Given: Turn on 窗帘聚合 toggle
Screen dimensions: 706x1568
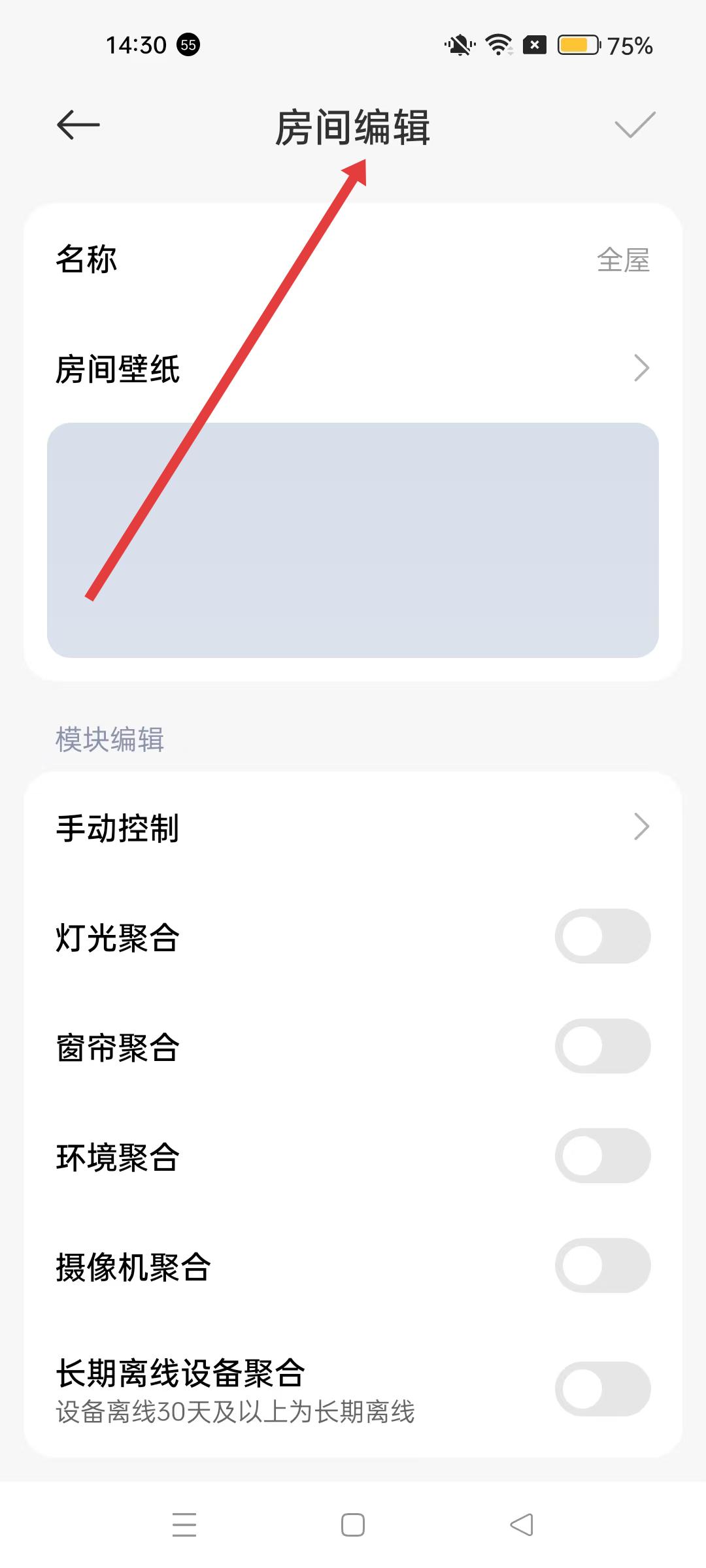Looking at the screenshot, I should coord(602,1046).
